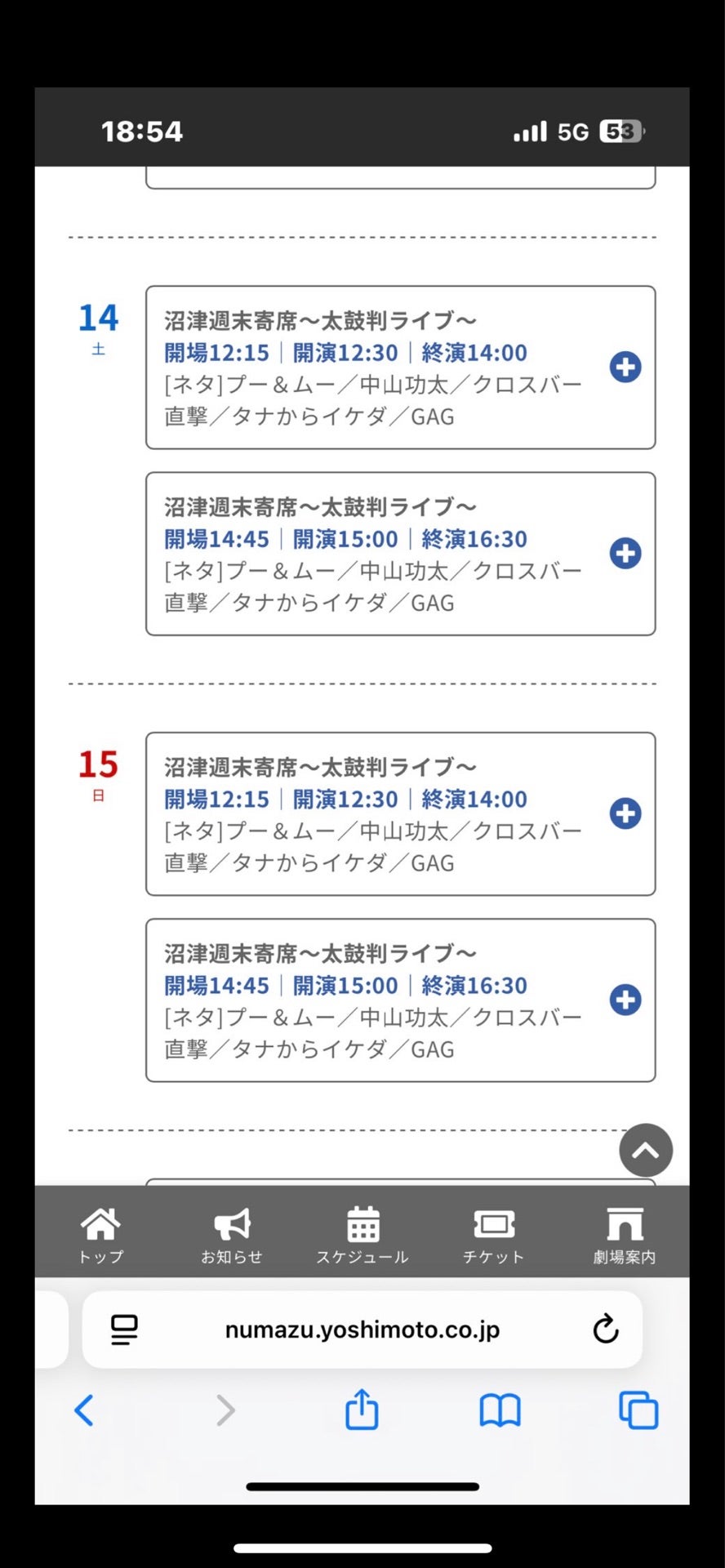Go back to the previous page in Safari
This screenshot has height=1568, width=725.
tap(84, 1410)
